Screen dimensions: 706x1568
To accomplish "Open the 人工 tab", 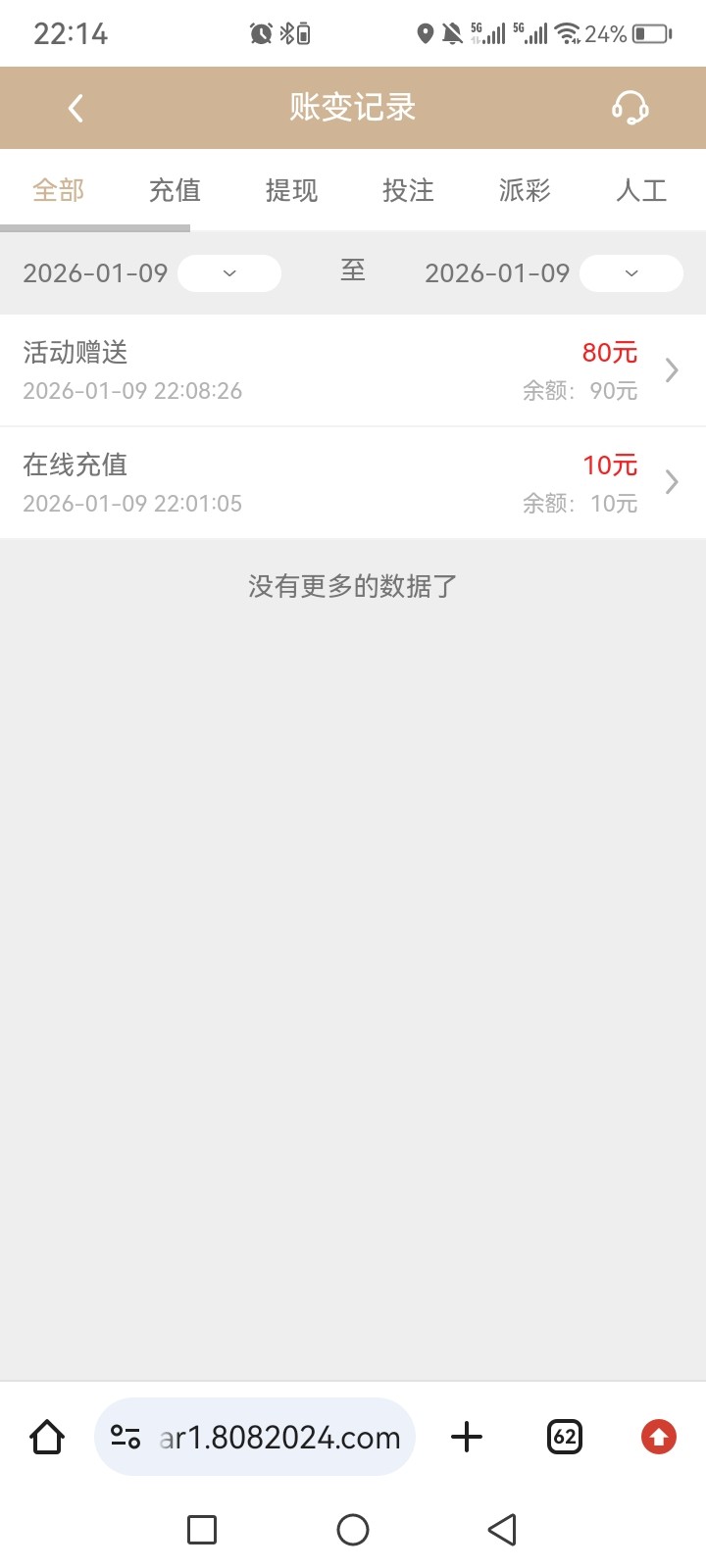I will (641, 190).
